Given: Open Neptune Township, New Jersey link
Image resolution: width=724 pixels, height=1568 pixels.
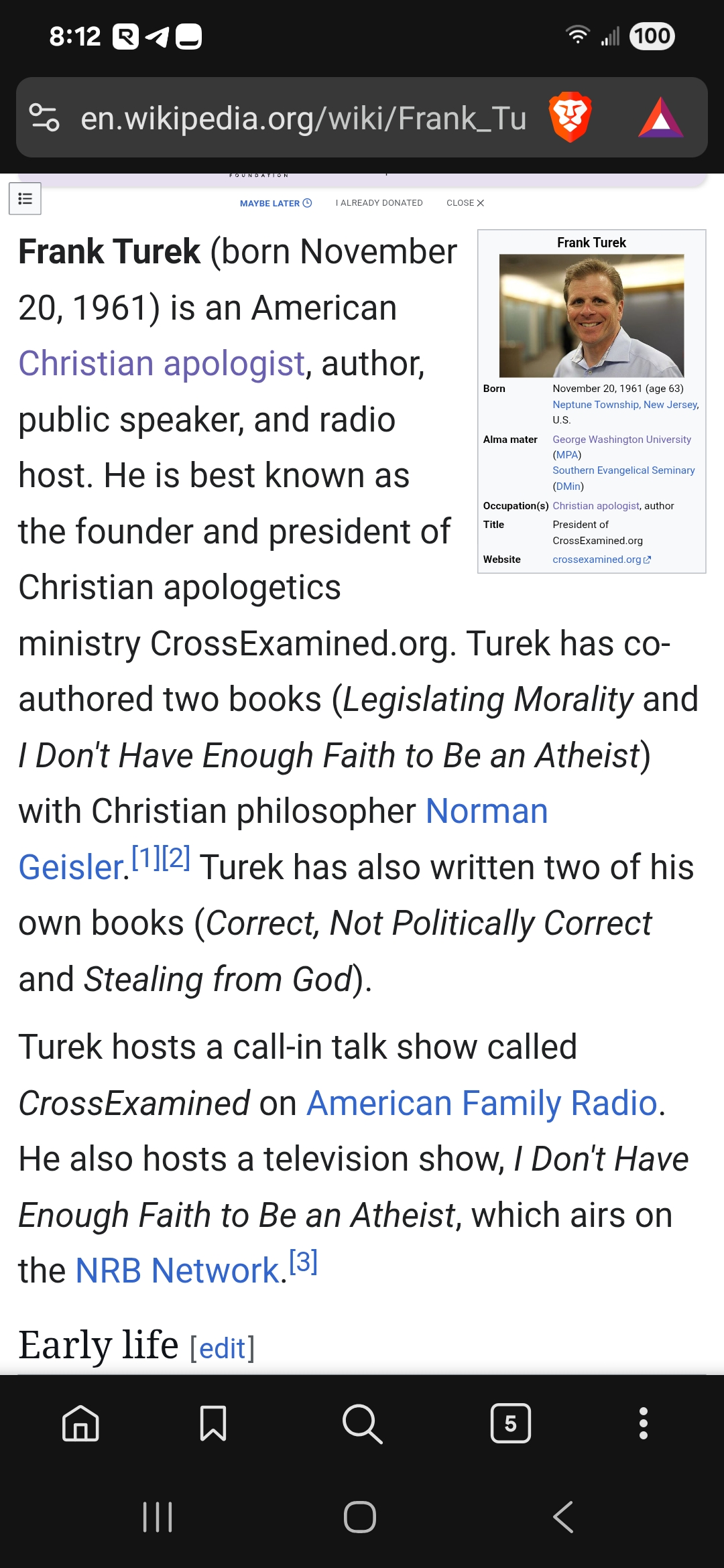Looking at the screenshot, I should [625, 405].
